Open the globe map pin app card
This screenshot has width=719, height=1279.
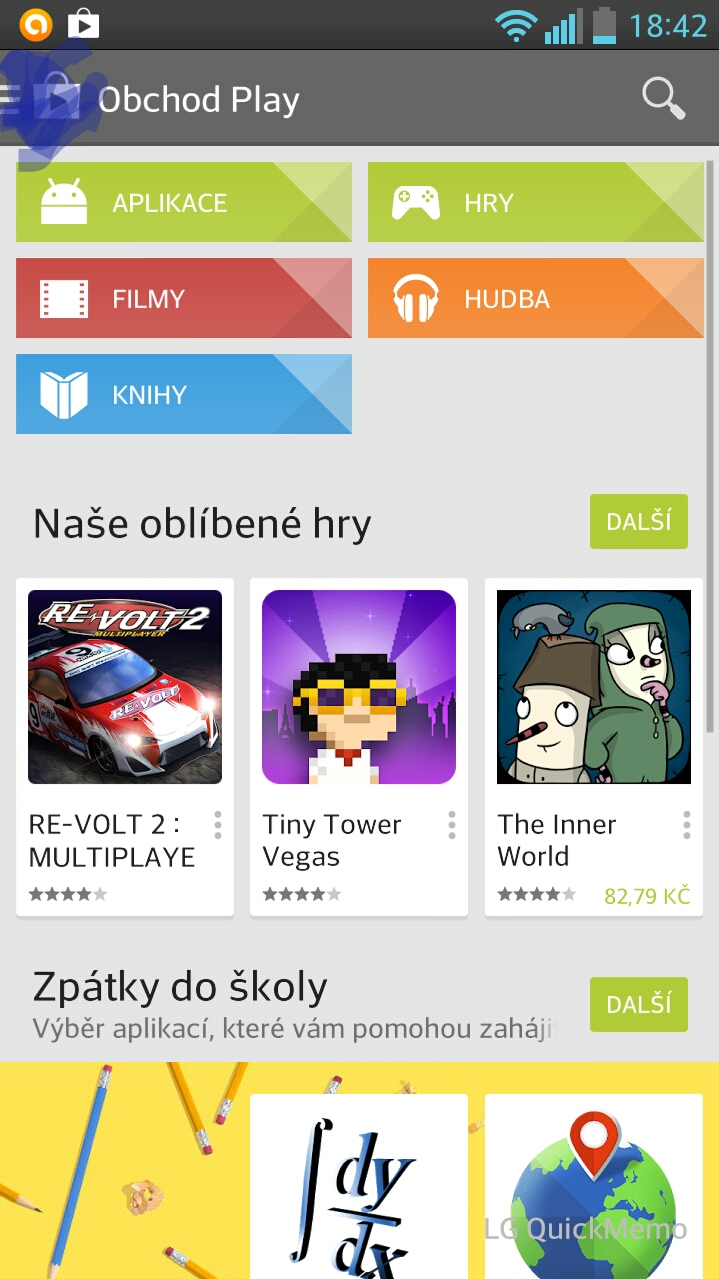point(593,1187)
